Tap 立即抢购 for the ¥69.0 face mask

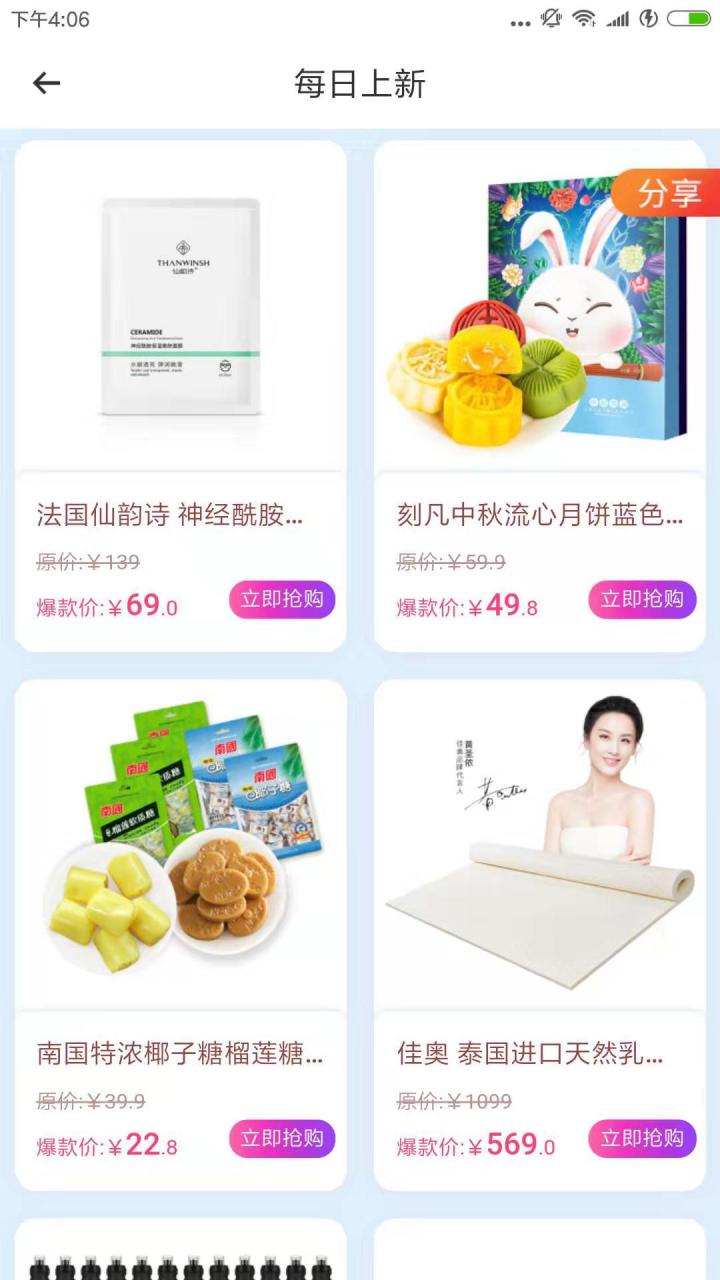coord(282,599)
